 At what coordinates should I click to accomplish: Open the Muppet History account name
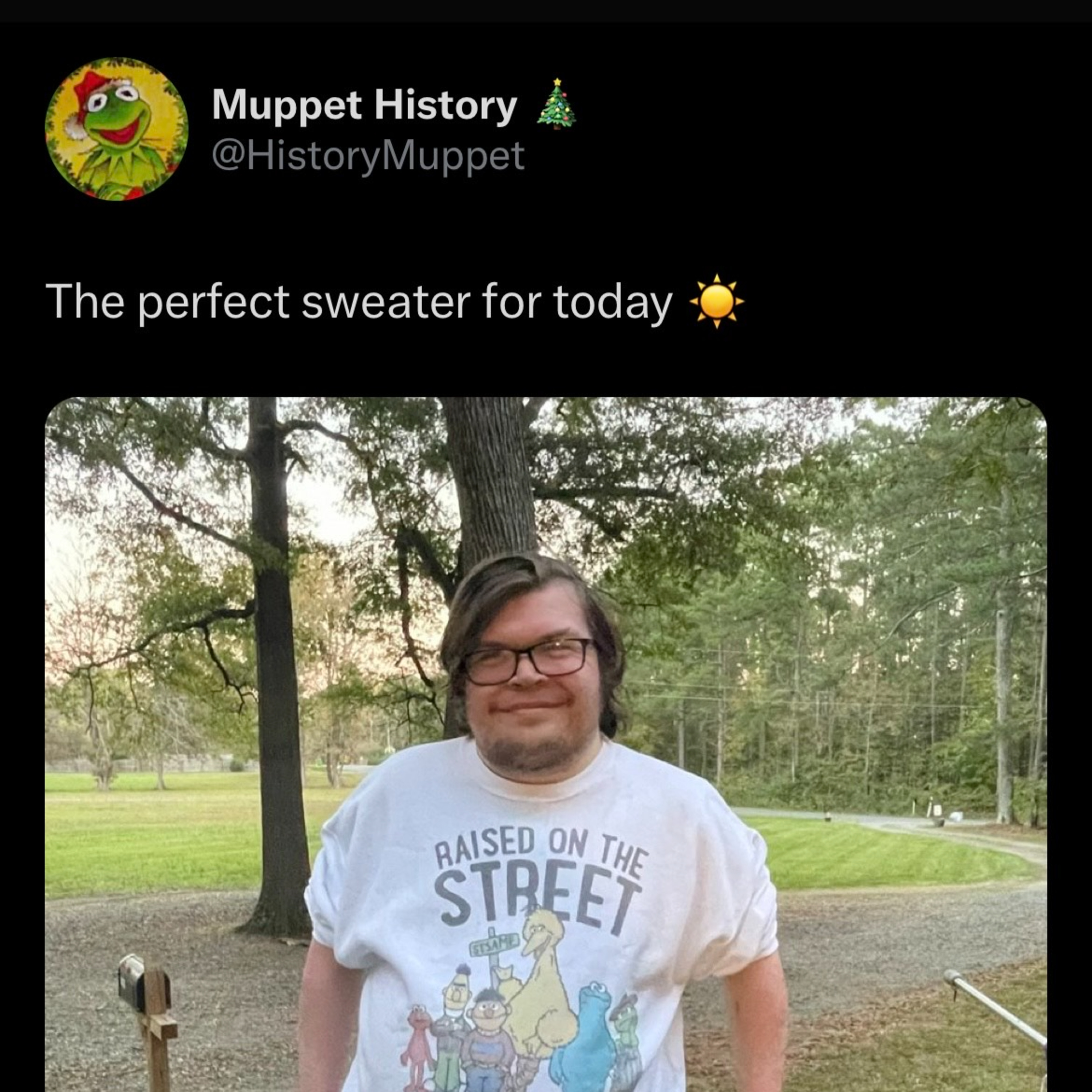pos(365,105)
